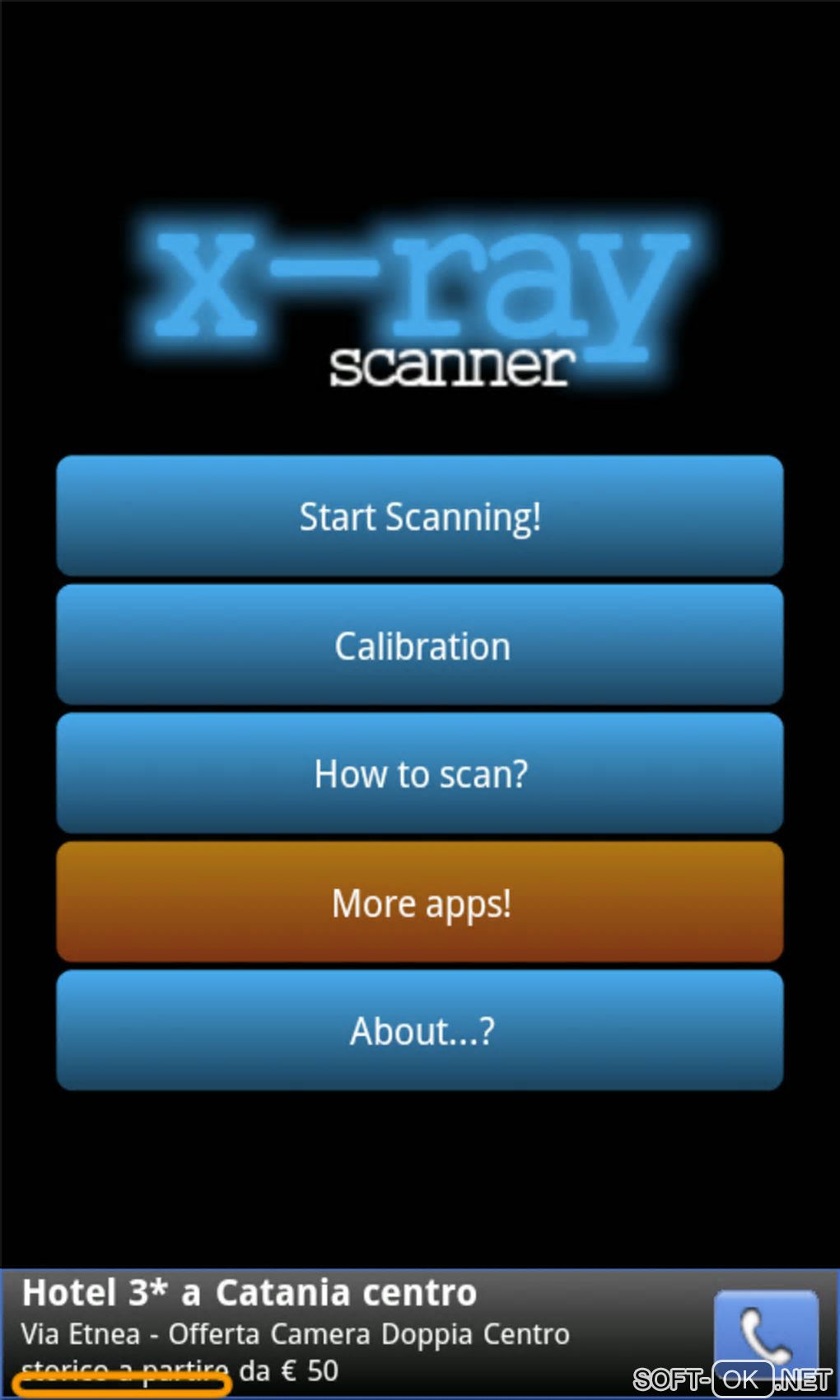840x1400 pixels.
Task: Open How to scan? instructions
Action: point(420,774)
